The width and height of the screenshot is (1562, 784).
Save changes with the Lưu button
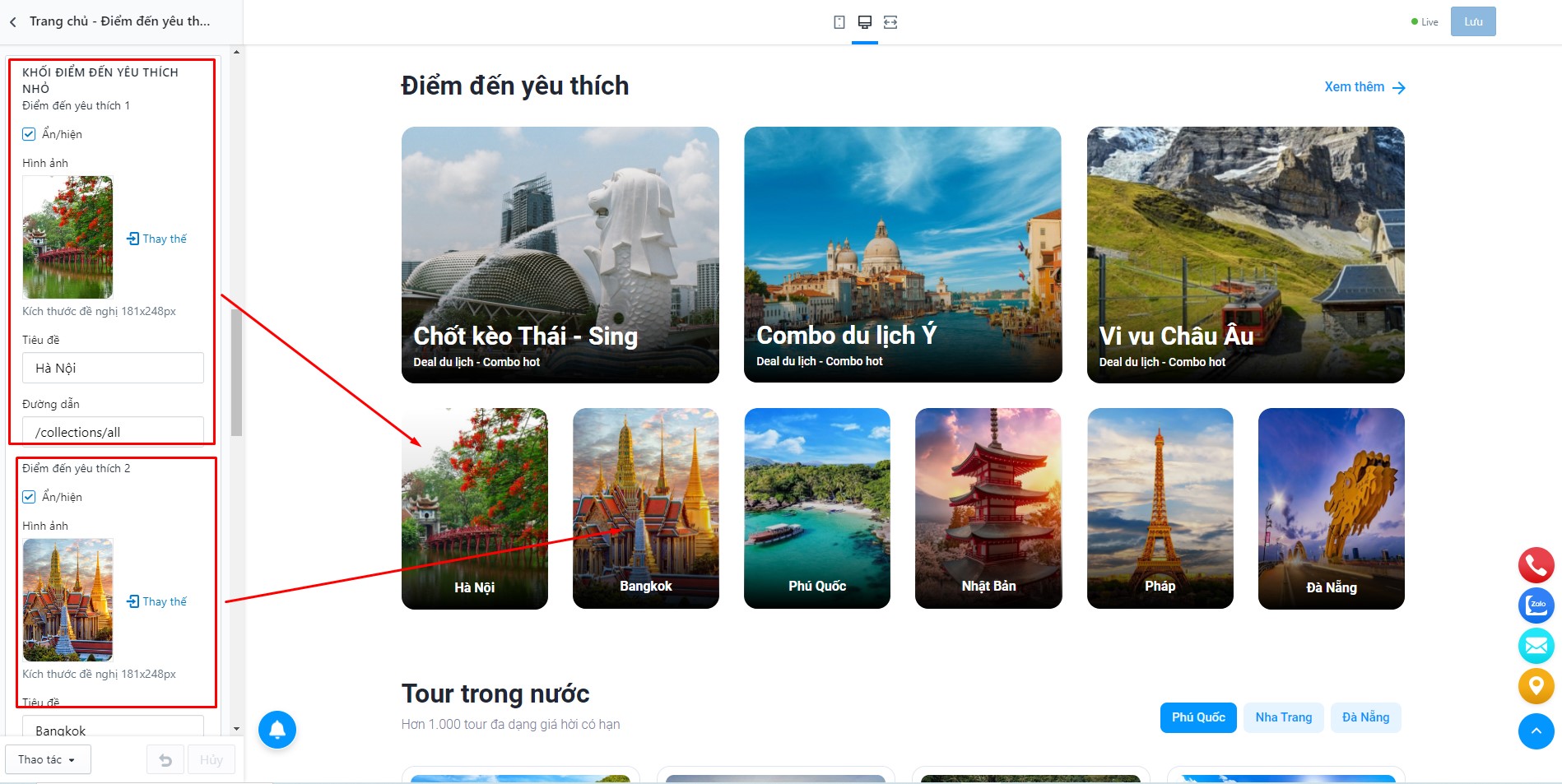(x=1473, y=21)
